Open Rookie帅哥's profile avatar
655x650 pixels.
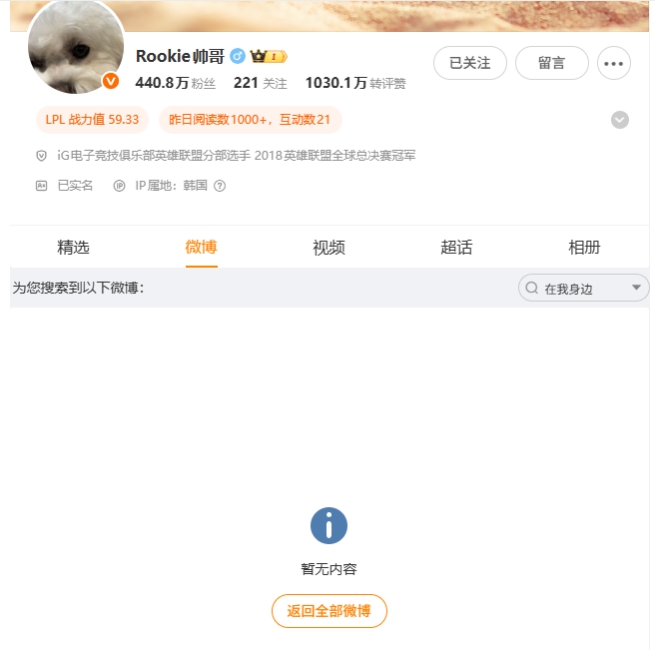pyautogui.click(x=75, y=47)
